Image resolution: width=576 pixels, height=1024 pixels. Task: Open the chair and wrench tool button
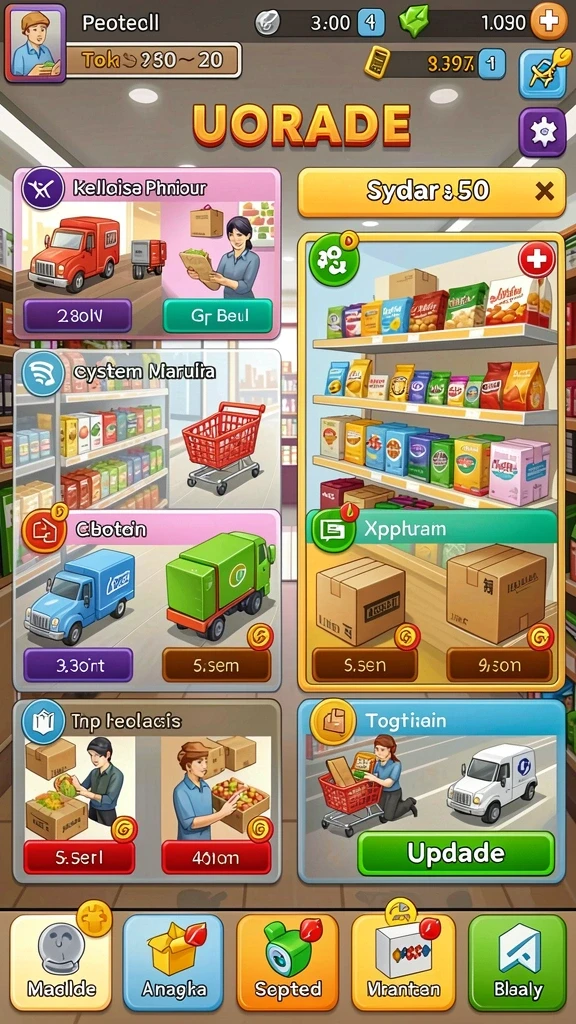[542, 74]
